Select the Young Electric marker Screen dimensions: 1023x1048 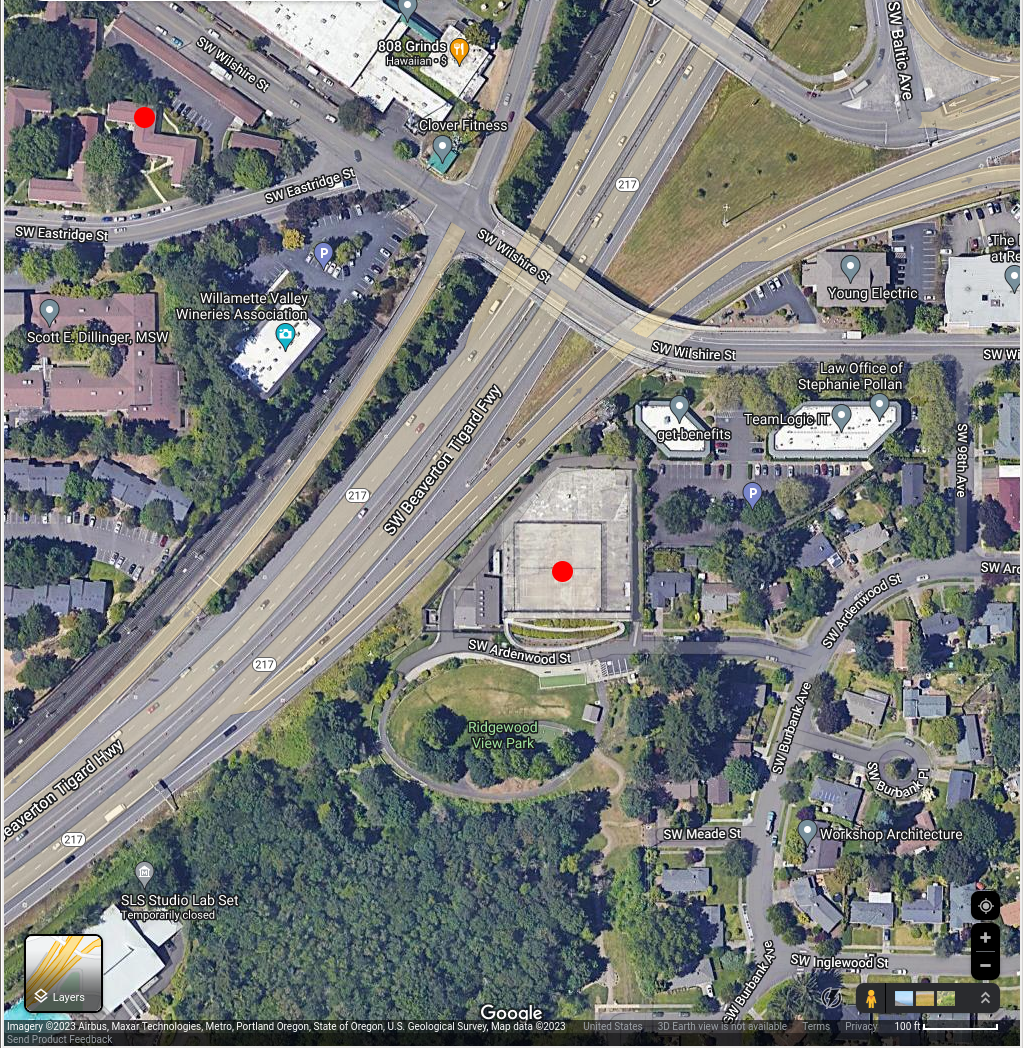click(850, 268)
